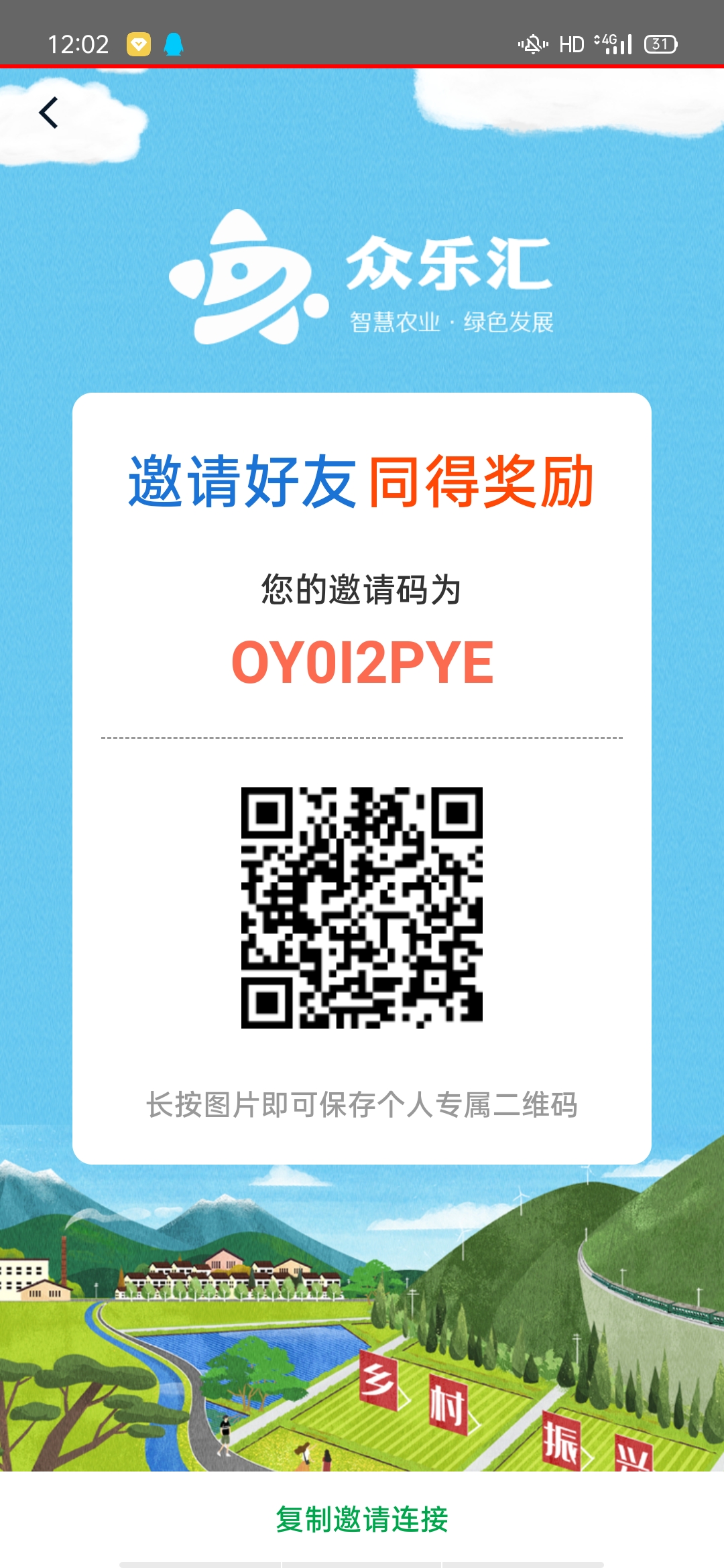The width and height of the screenshot is (724, 1568).
Task: Tap 复制邀请连接 to copy the invite link
Action: 362,1518
